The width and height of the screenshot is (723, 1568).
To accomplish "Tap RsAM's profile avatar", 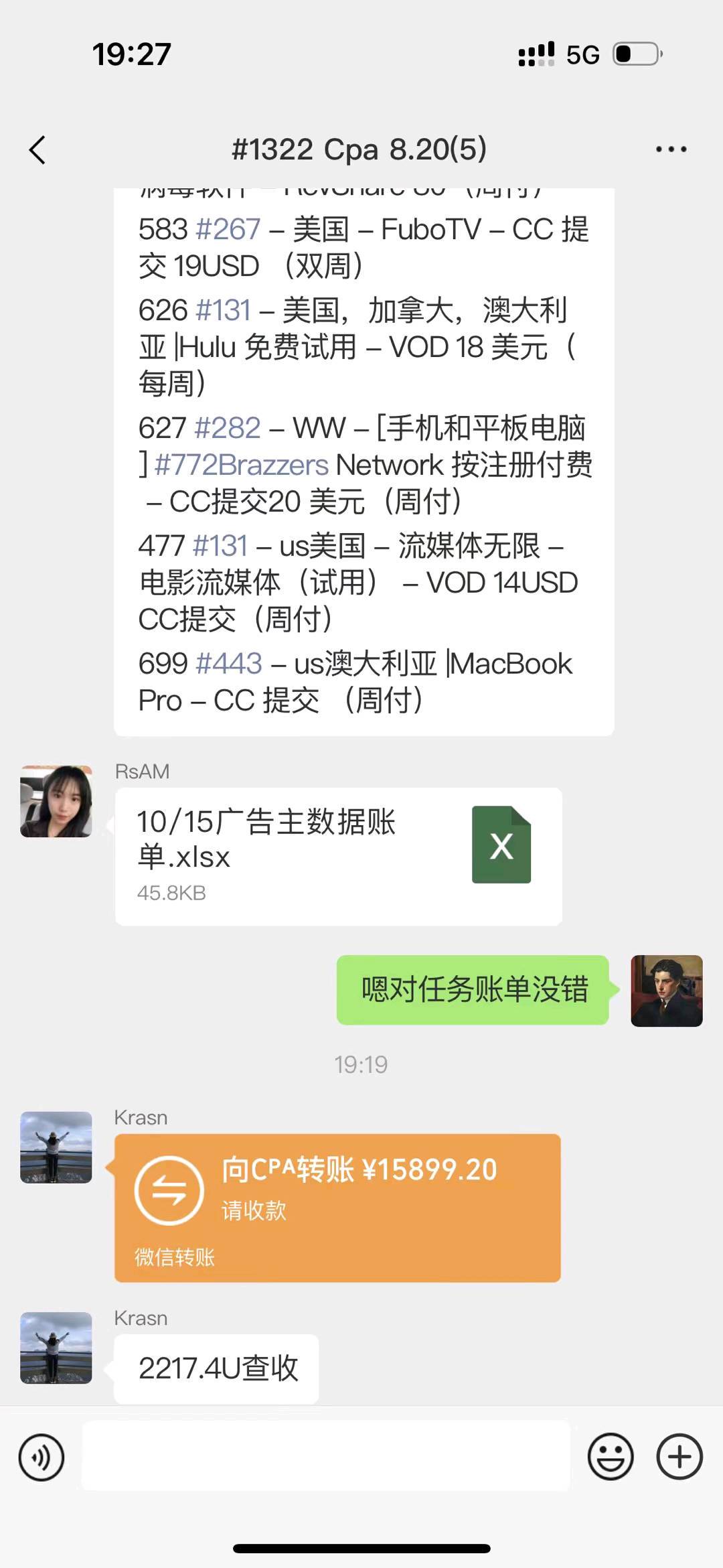I will pos(56,801).
